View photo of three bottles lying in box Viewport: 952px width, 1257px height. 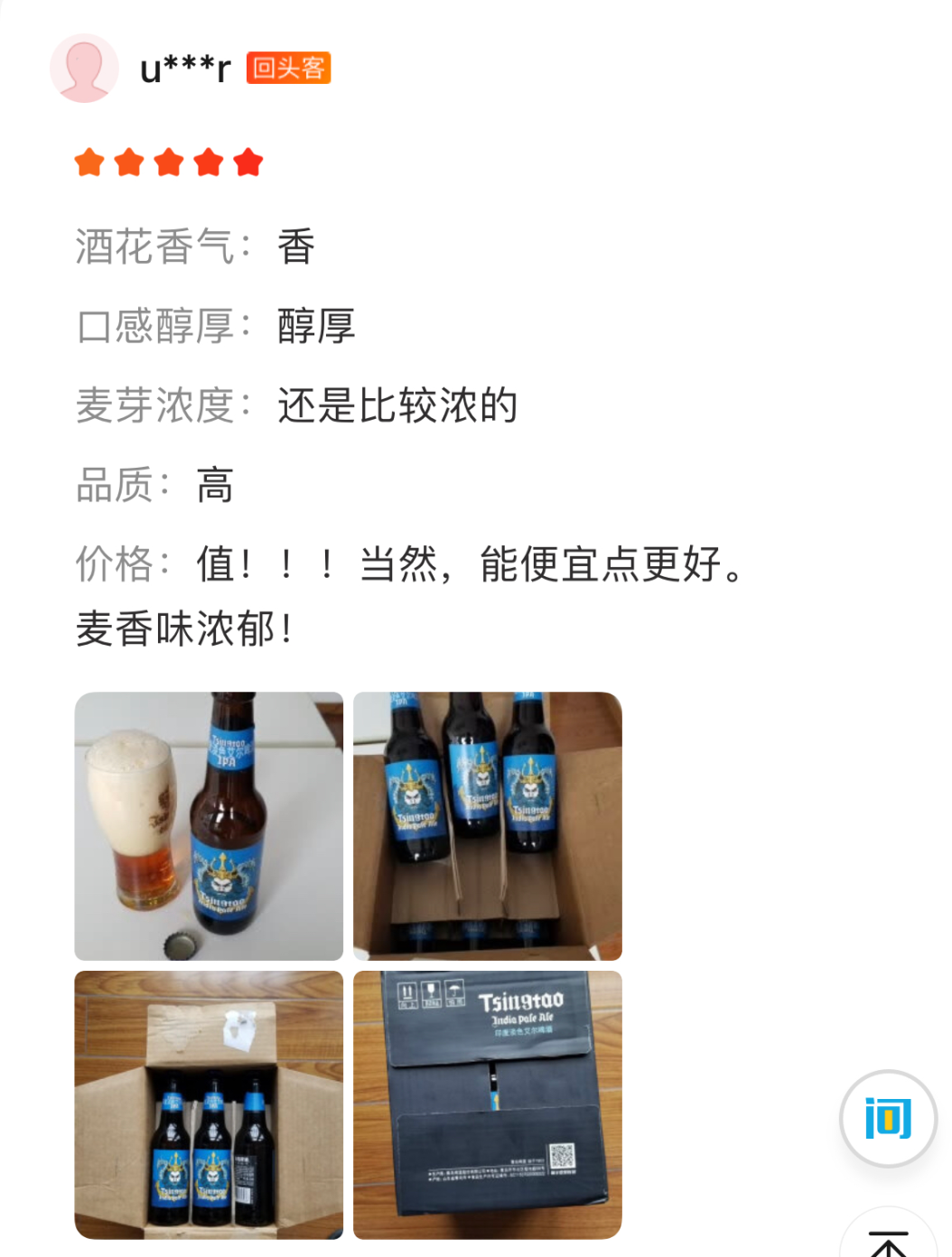click(488, 826)
